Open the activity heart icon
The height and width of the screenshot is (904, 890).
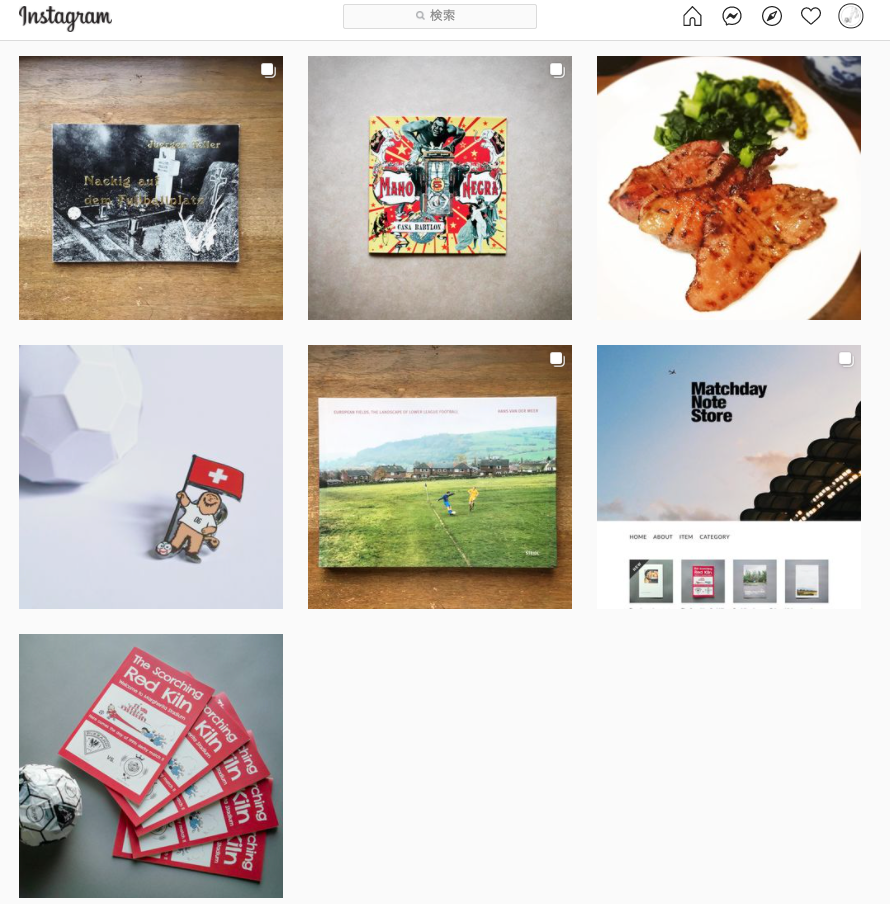[x=811, y=16]
